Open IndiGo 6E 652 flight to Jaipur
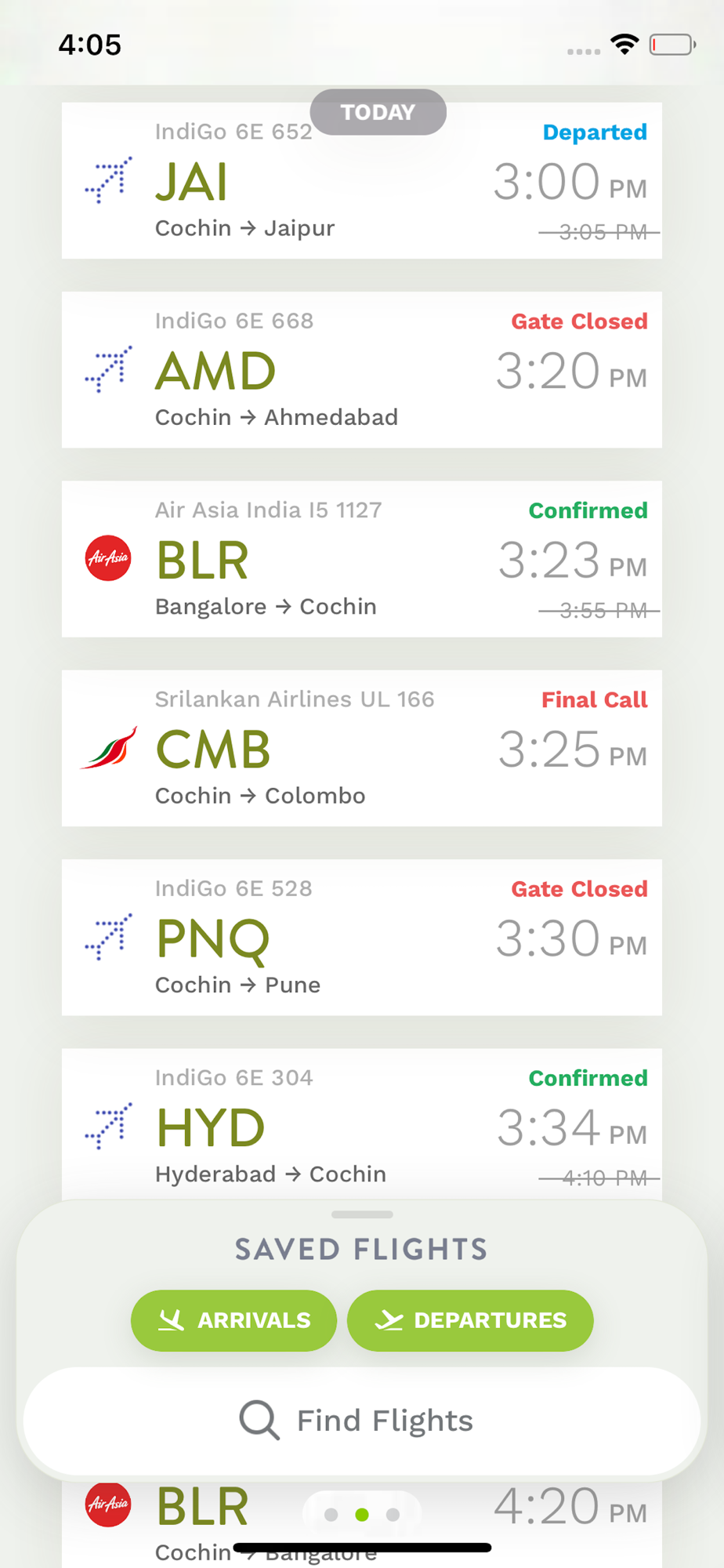This screenshot has width=724, height=1568. [362, 180]
